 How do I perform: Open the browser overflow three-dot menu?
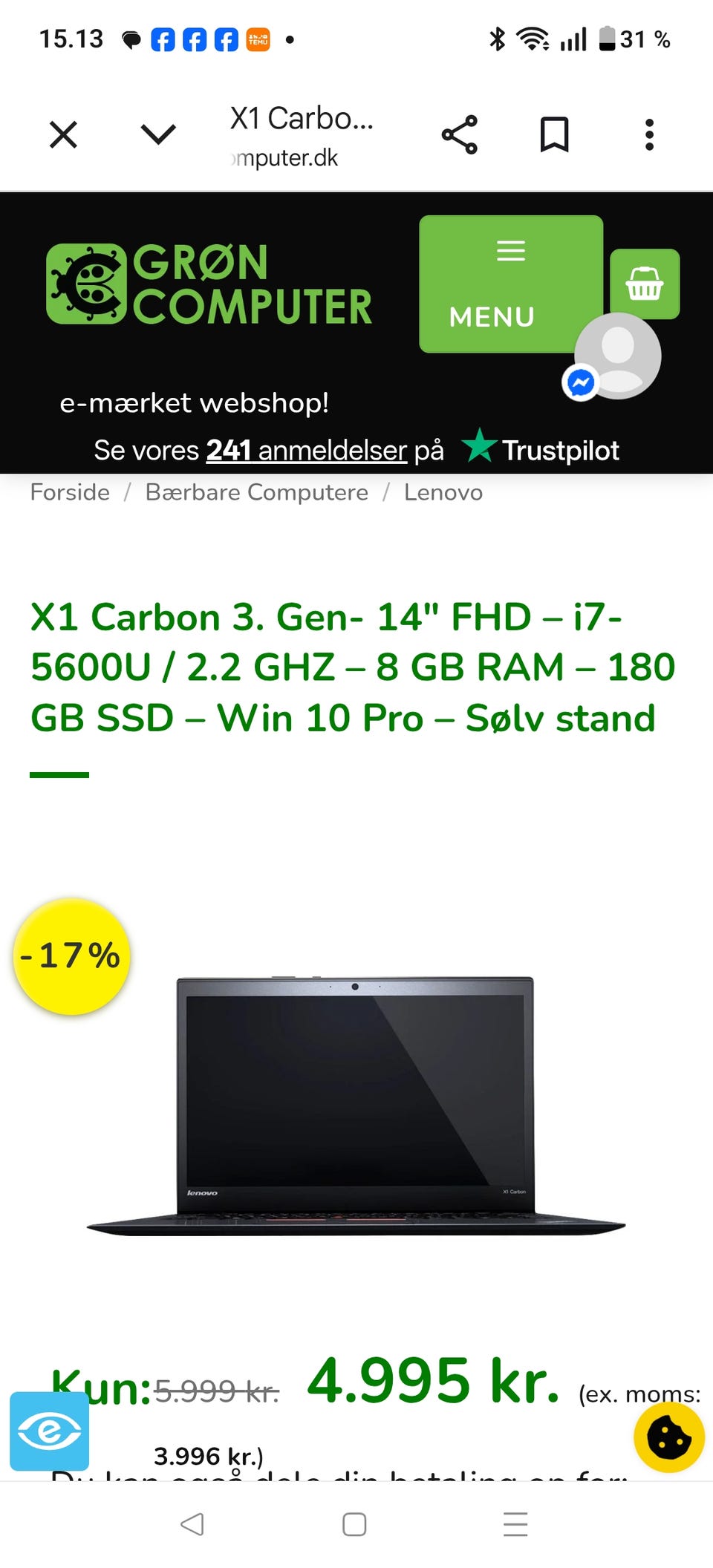(649, 134)
